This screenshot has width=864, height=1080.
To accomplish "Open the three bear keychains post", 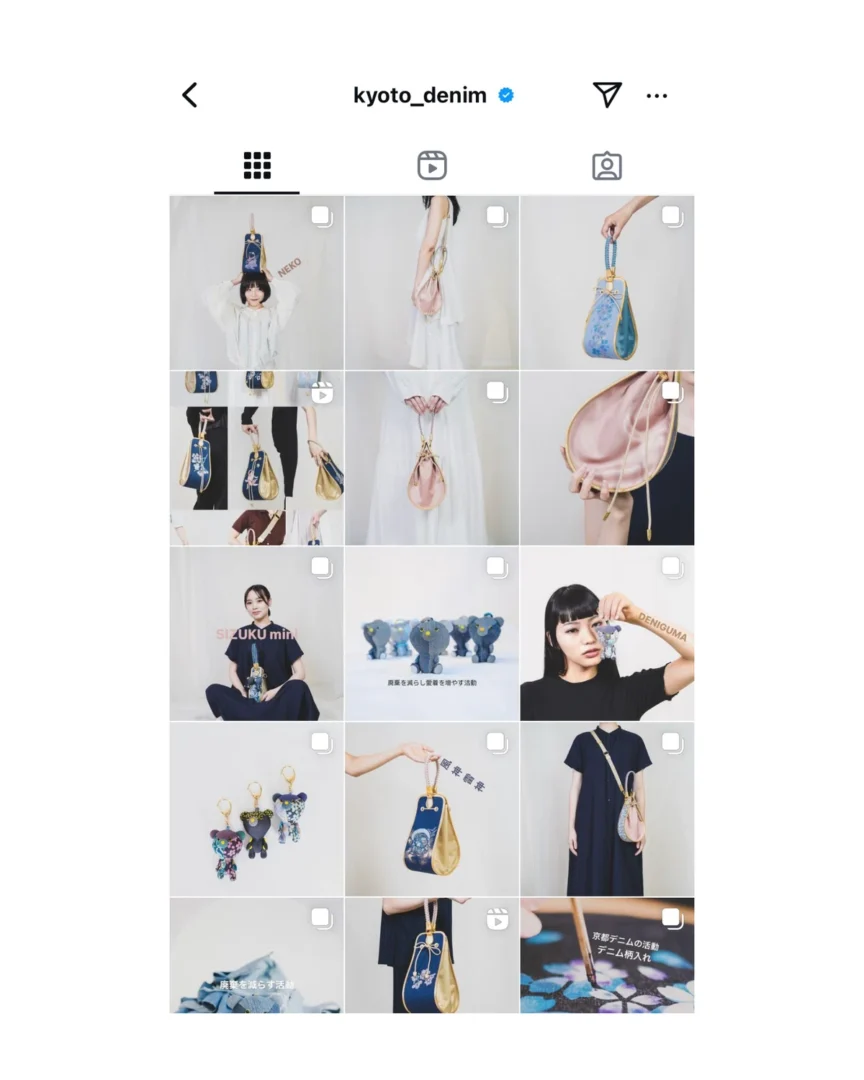I will [256, 809].
